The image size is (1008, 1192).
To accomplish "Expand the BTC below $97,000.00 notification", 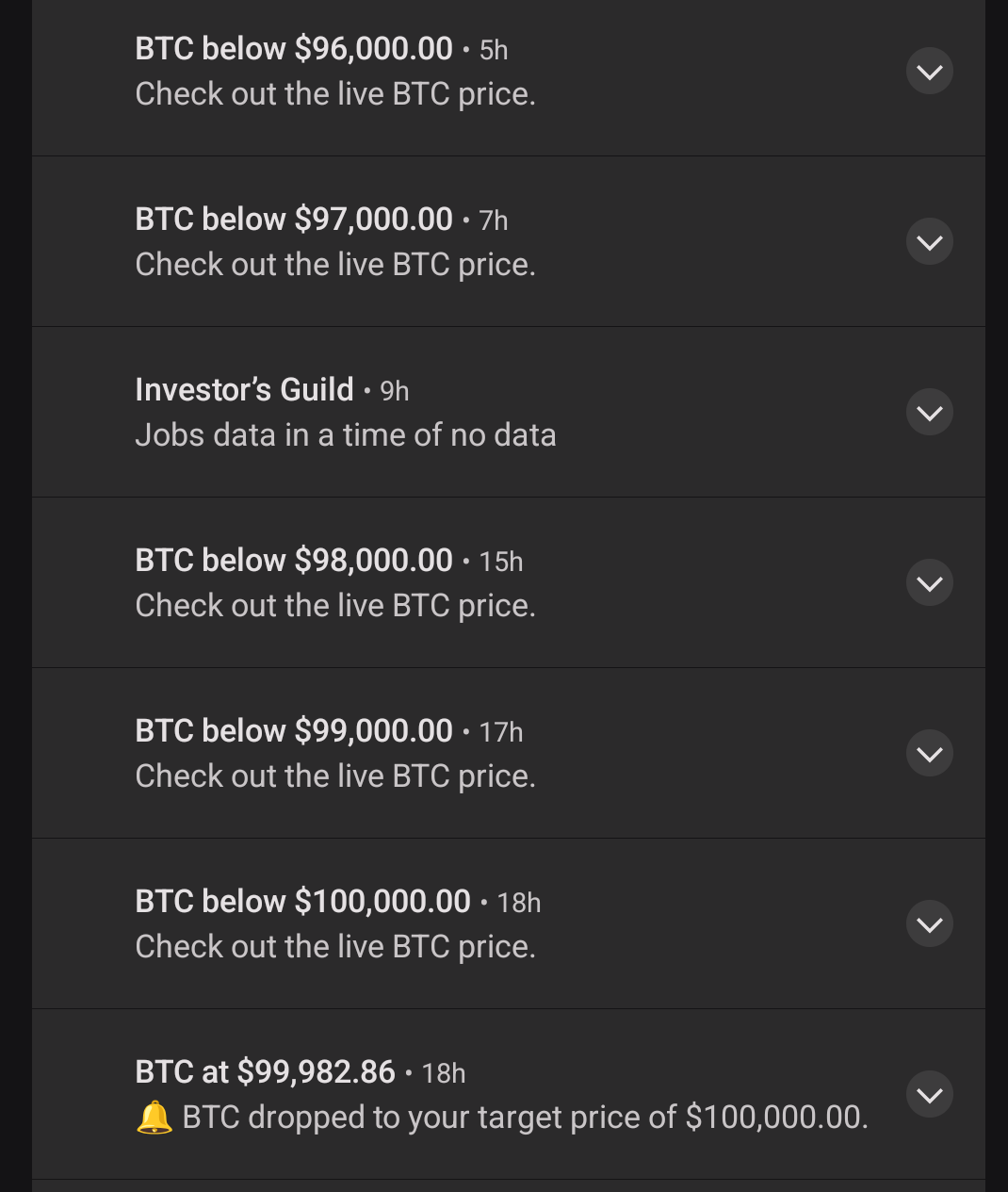I will click(929, 242).
